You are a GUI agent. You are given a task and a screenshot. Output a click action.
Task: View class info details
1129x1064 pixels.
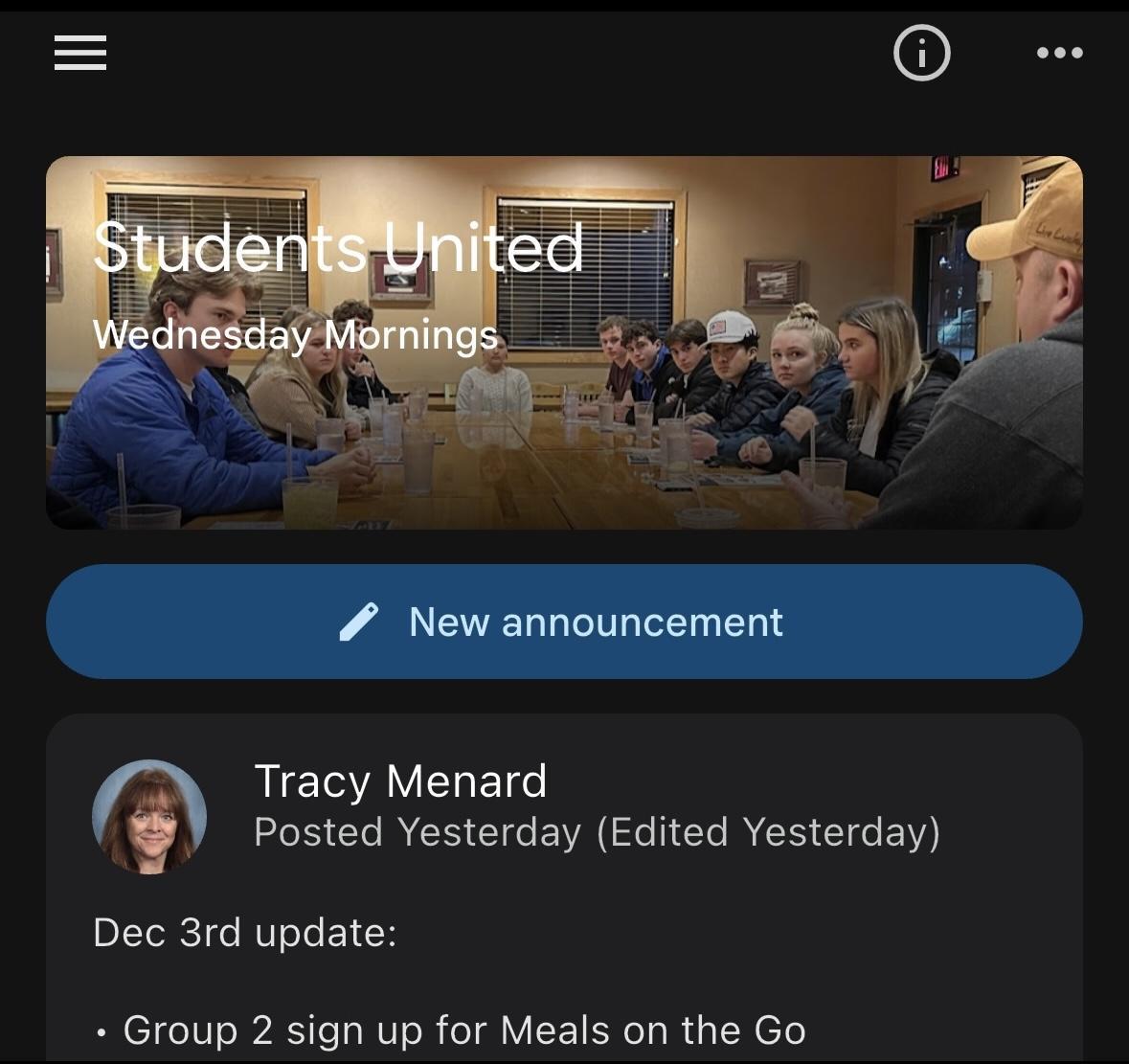coord(921,53)
